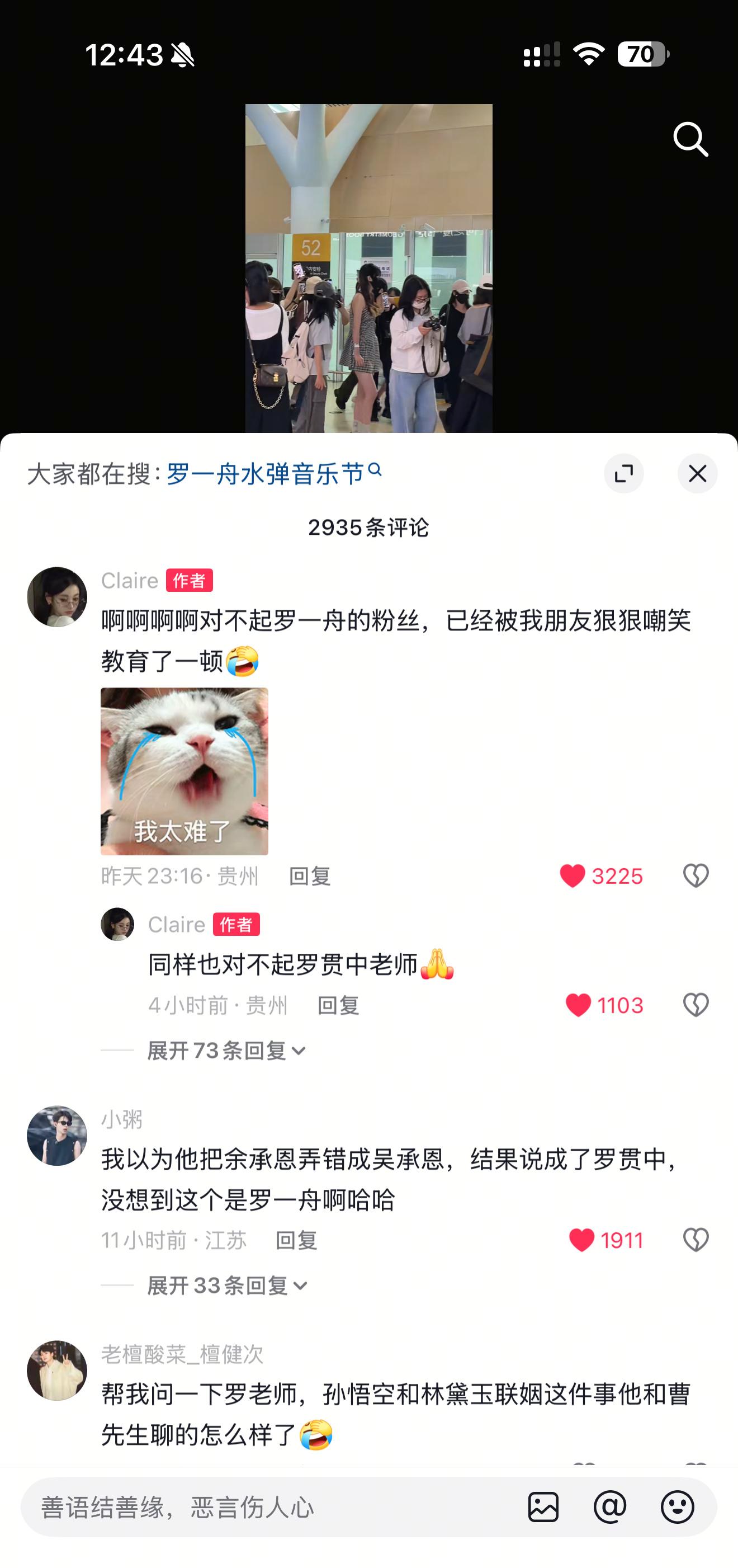View 小粥's profile avatar

tap(57, 1136)
